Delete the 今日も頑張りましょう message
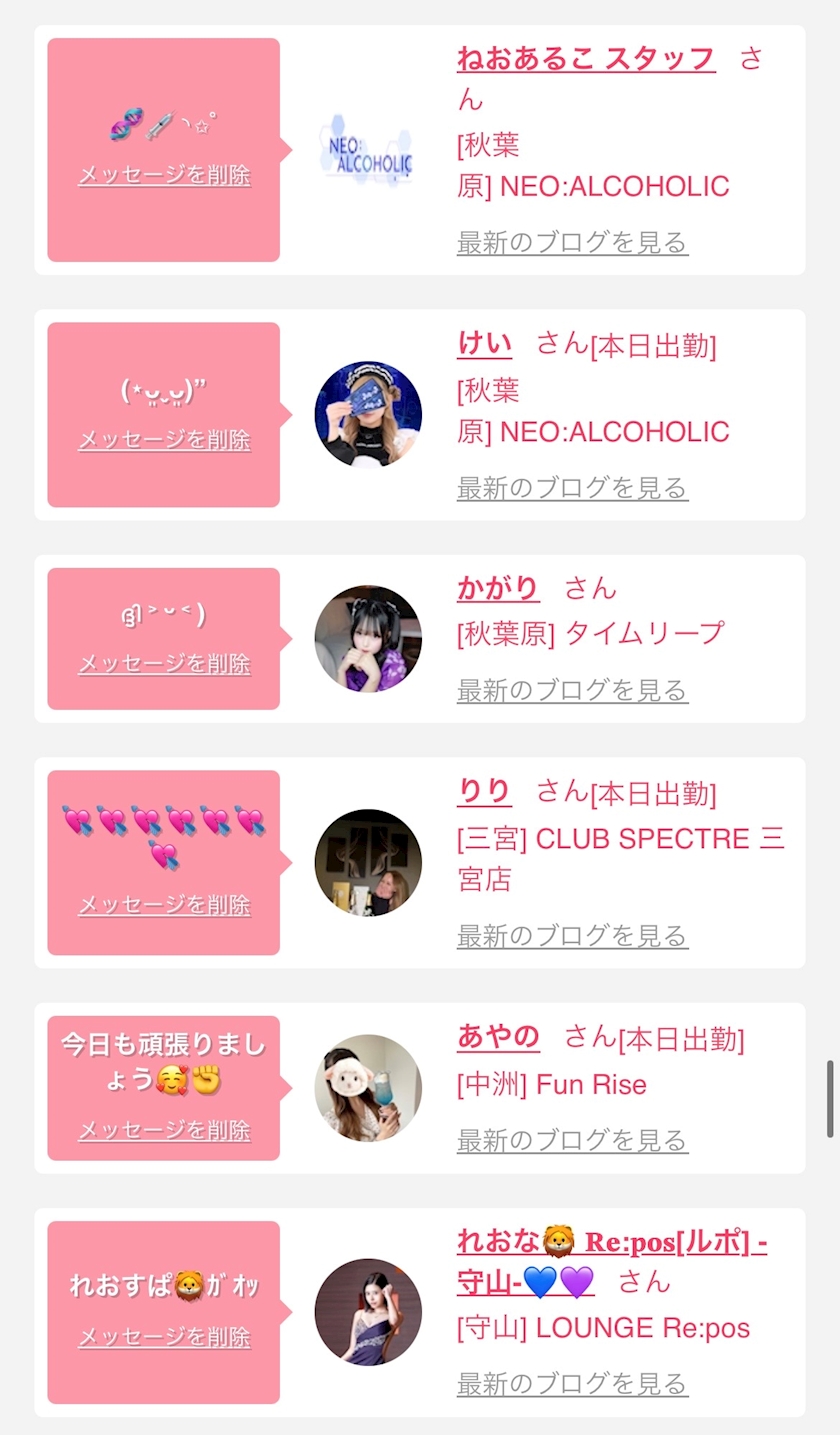 [164, 1130]
